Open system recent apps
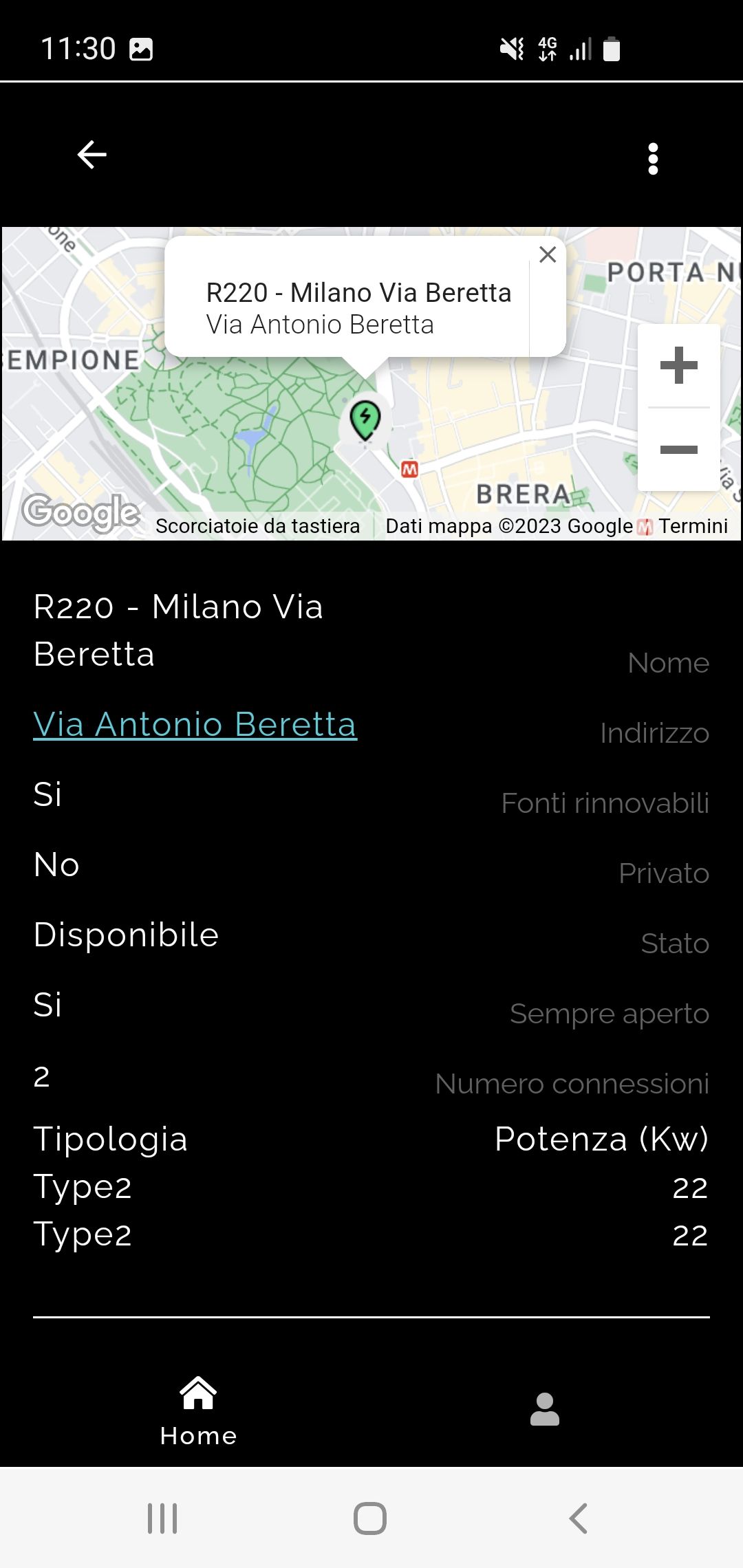Image resolution: width=743 pixels, height=1568 pixels. [x=162, y=1518]
